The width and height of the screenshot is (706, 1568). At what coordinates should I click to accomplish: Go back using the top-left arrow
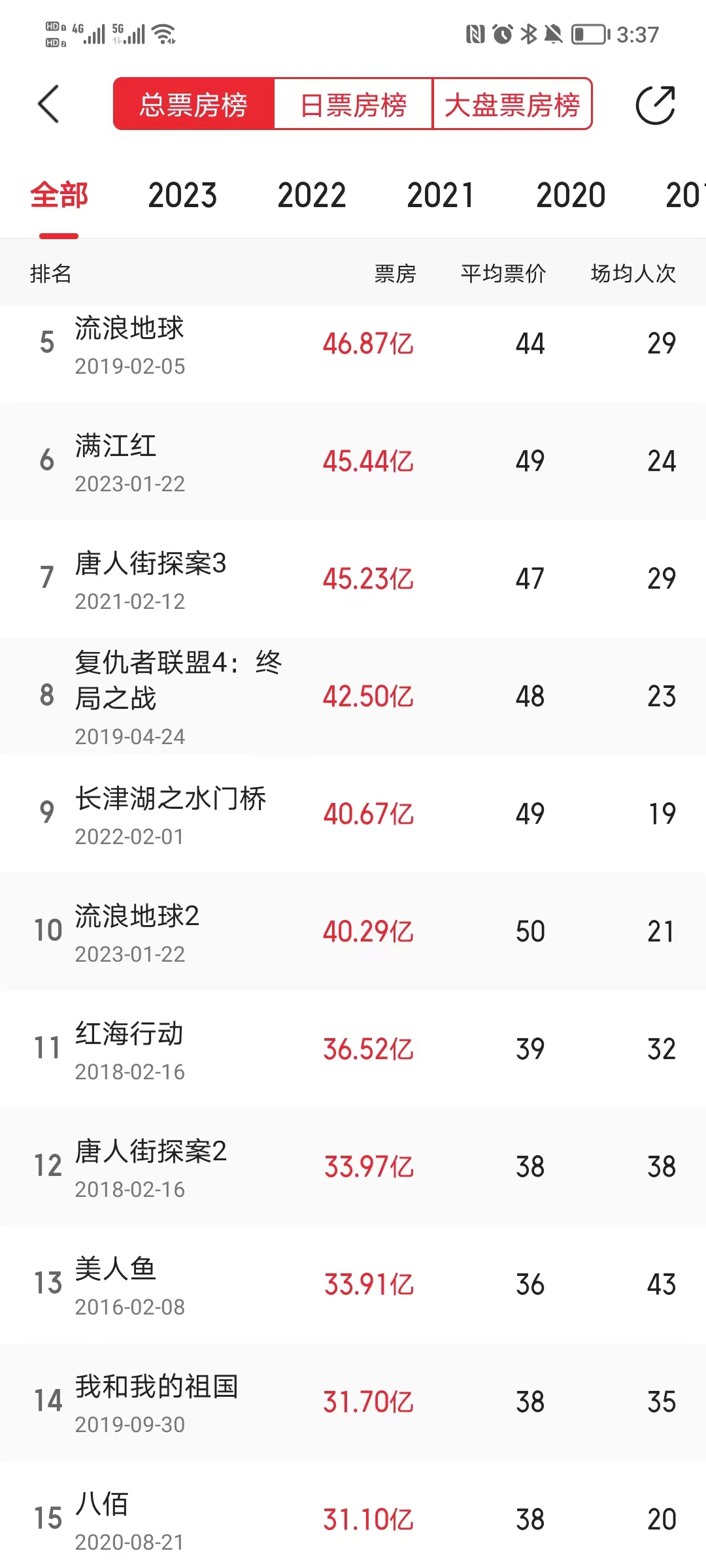tap(49, 104)
